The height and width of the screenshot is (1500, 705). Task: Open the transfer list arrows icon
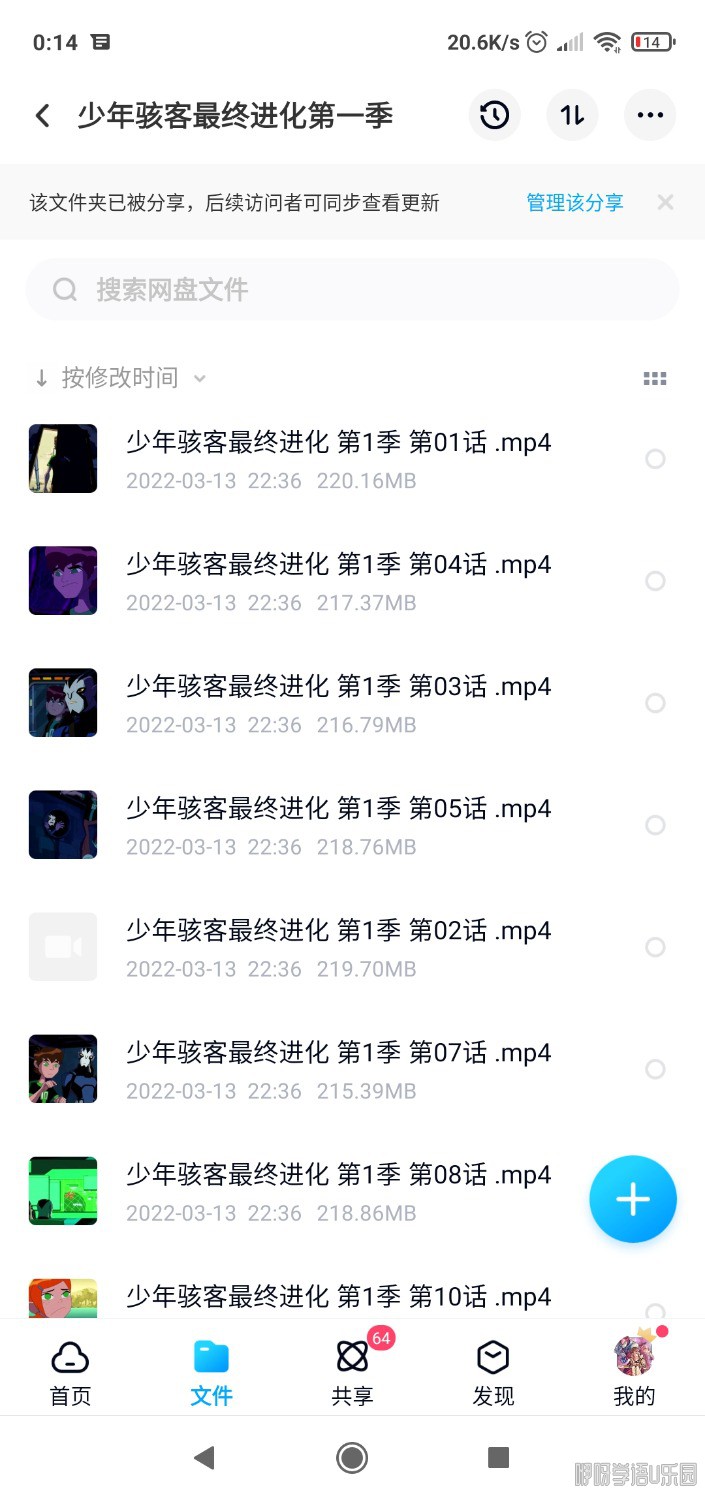(572, 116)
